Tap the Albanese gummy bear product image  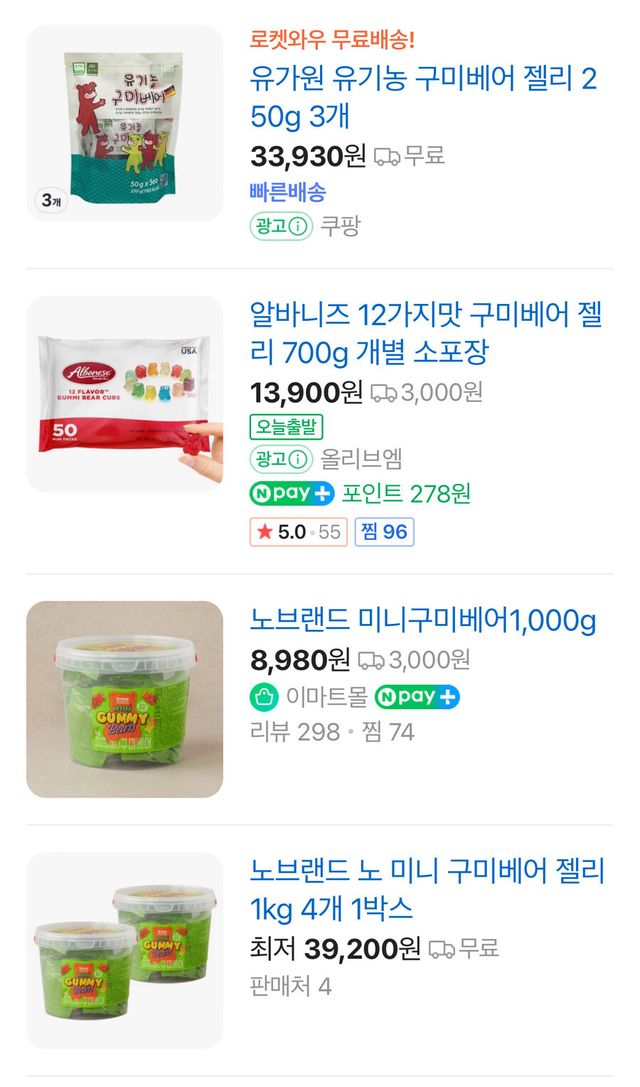point(125,394)
